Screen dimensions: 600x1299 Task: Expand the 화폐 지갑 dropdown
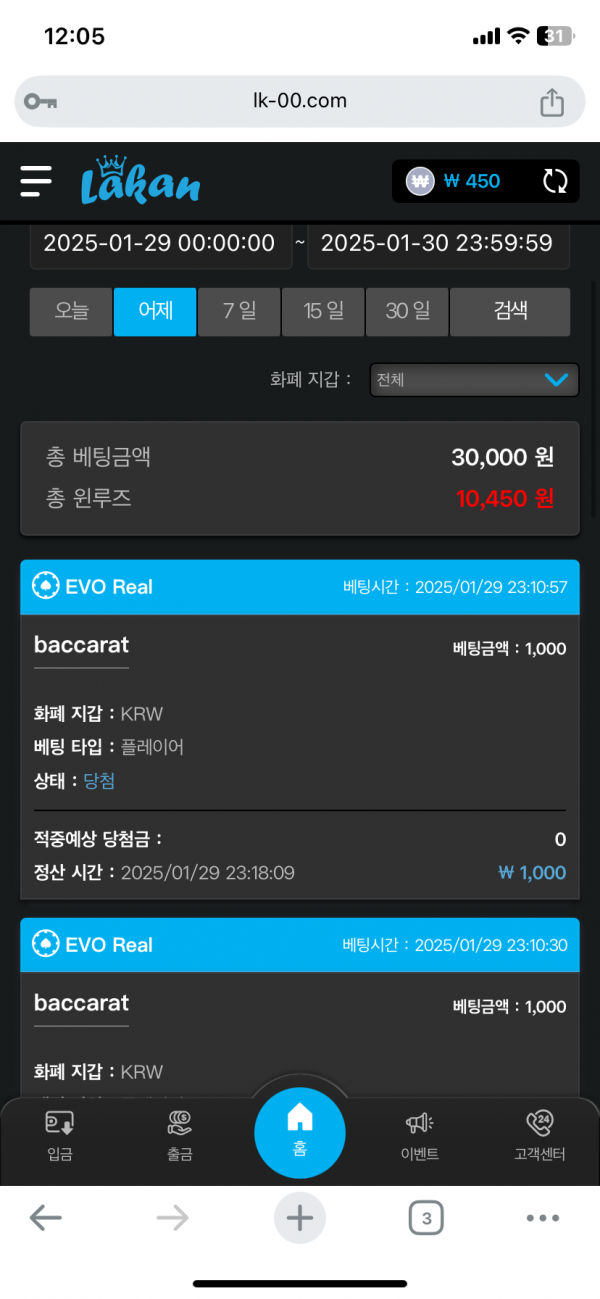tap(474, 380)
